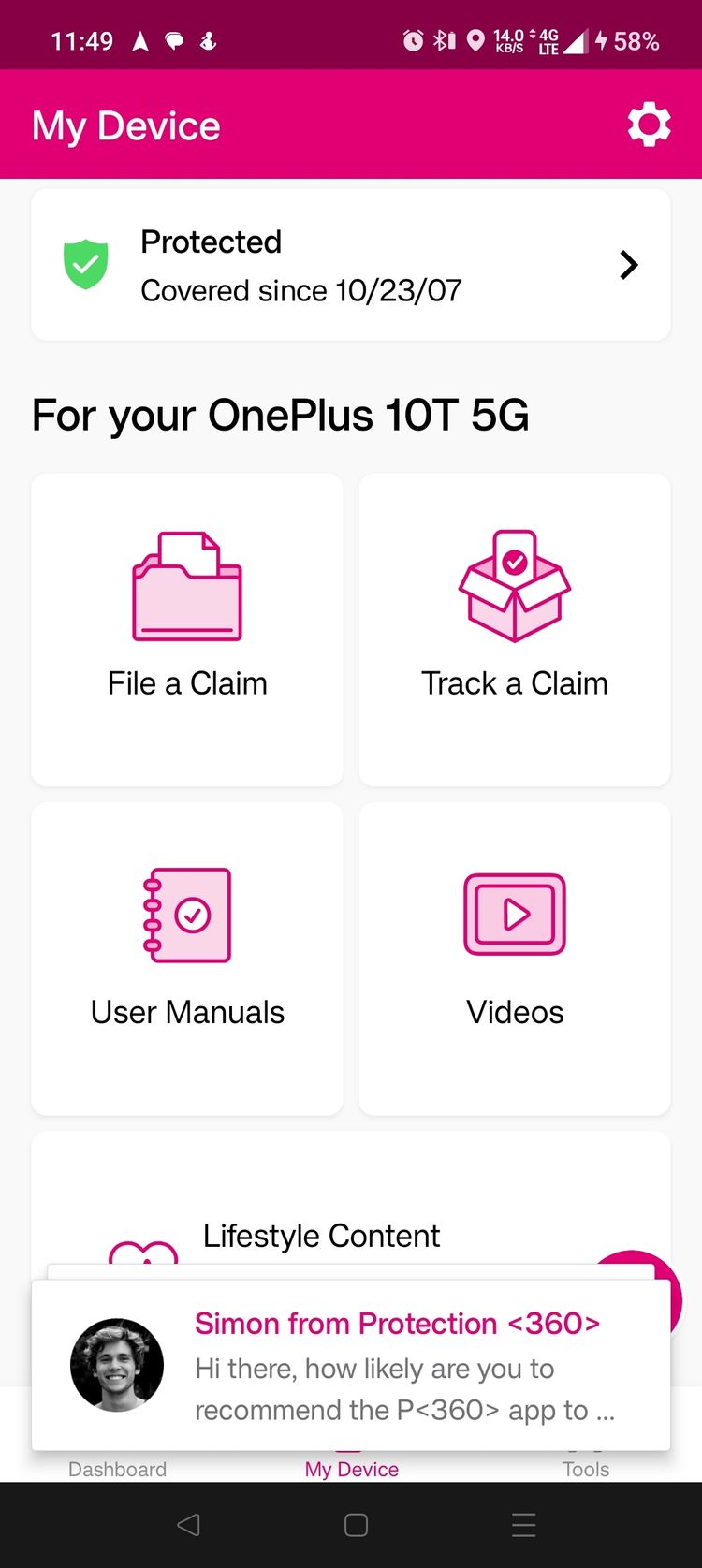
Task: Select File a Claim card
Action: click(187, 629)
